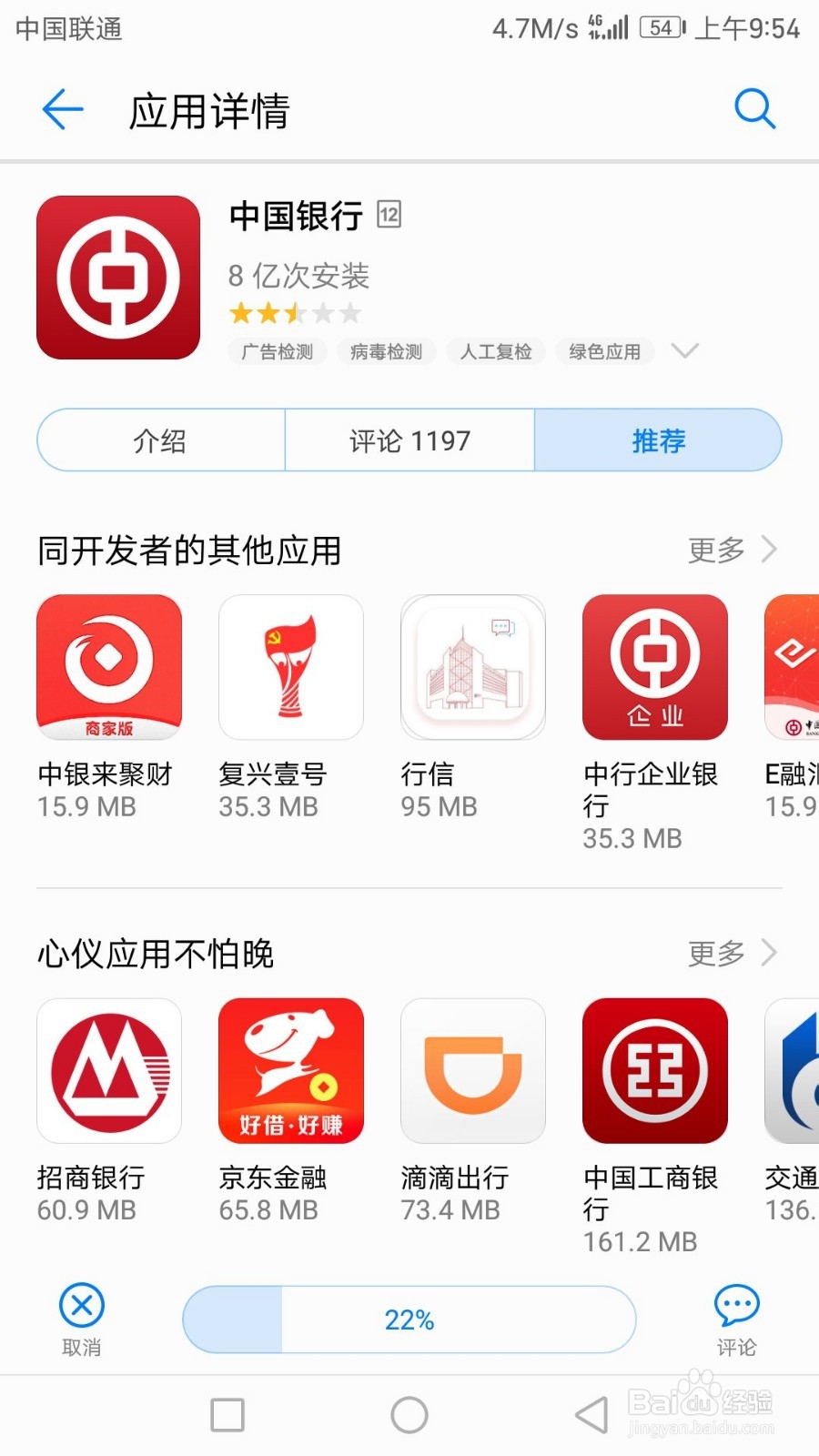Tap the 22% download progress bar
819x1456 pixels.
coord(409,1319)
